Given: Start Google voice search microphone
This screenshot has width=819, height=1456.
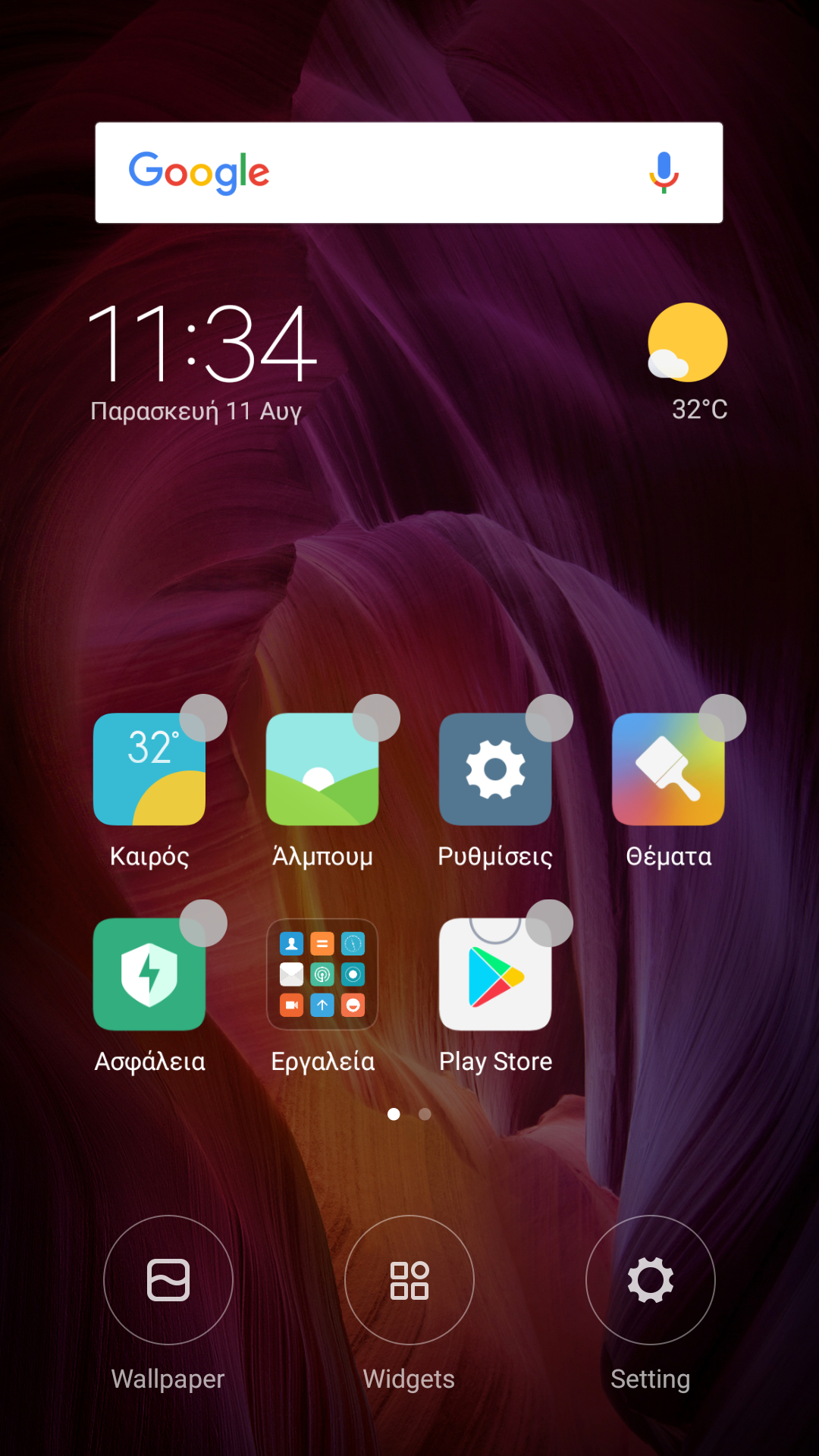Looking at the screenshot, I should pyautogui.click(x=664, y=173).
